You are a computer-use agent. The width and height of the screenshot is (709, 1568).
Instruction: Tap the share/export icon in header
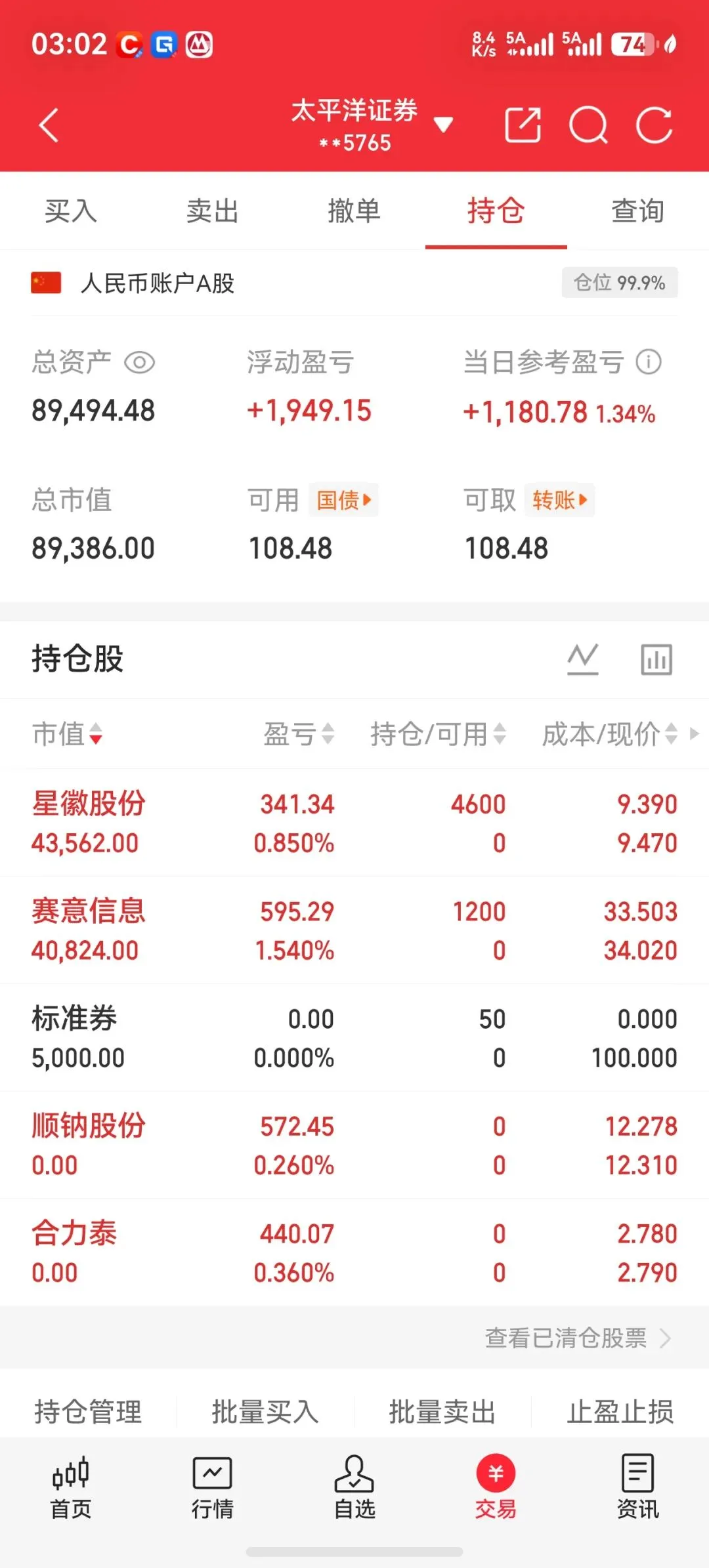coord(523,125)
